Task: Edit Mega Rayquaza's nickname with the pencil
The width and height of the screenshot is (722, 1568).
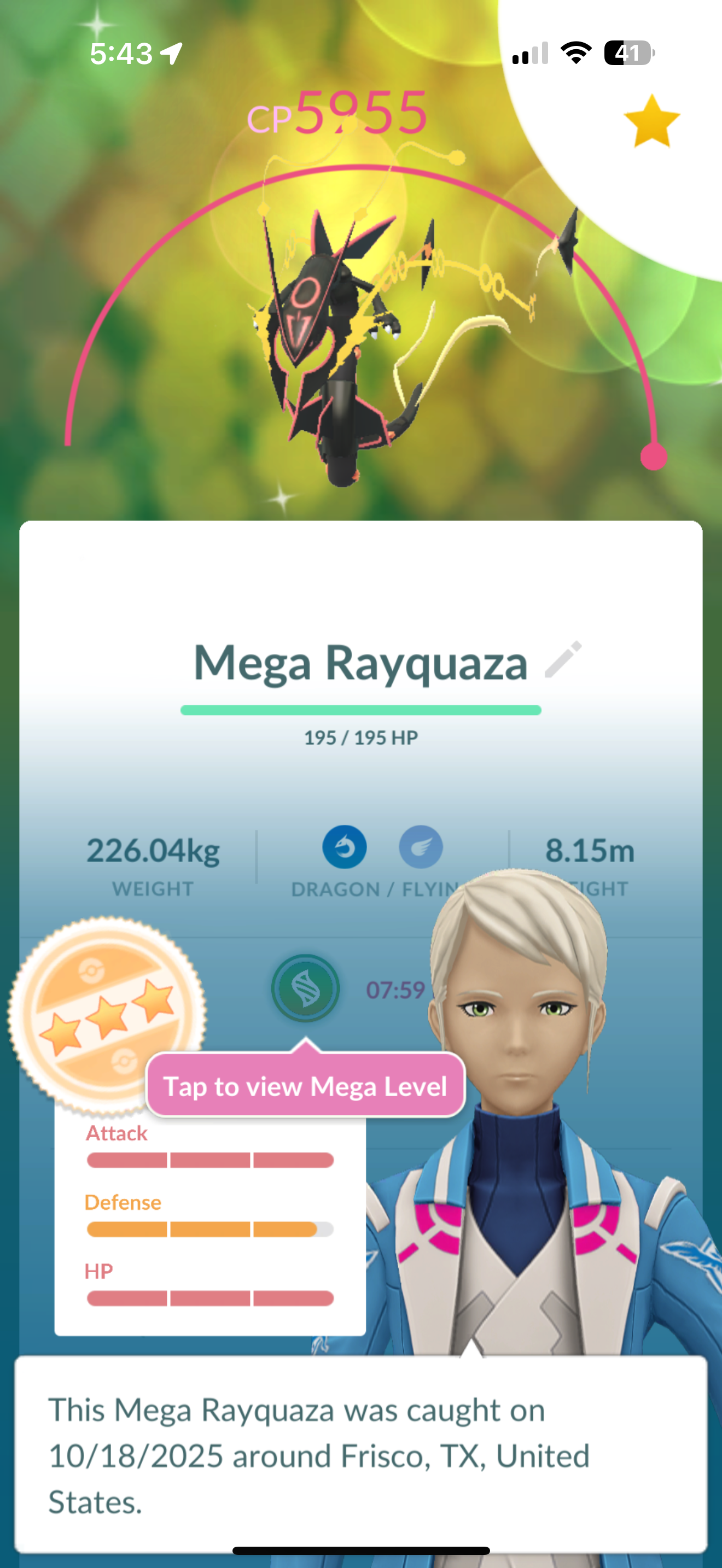Action: (x=563, y=660)
